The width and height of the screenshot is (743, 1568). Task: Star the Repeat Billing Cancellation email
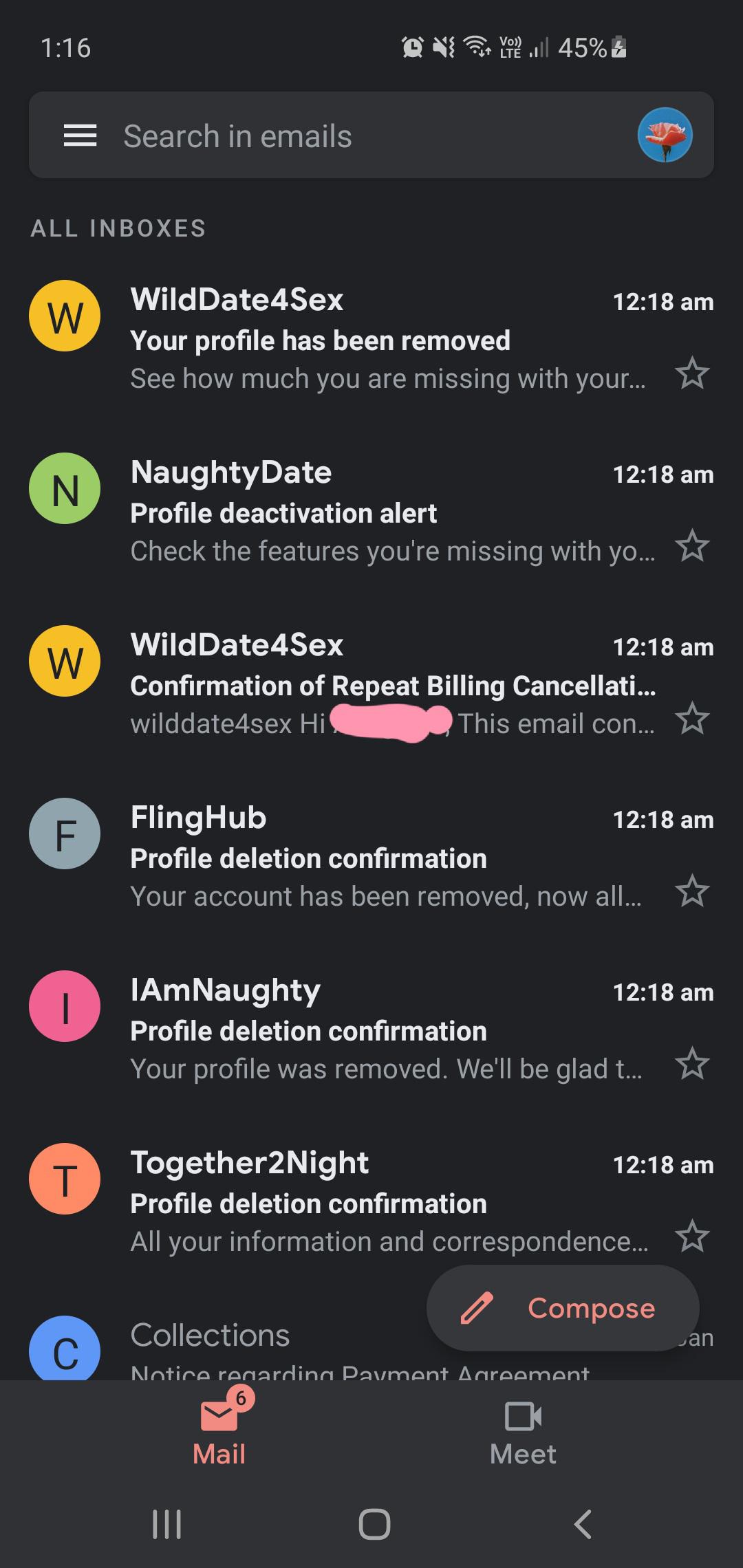pos(692,719)
